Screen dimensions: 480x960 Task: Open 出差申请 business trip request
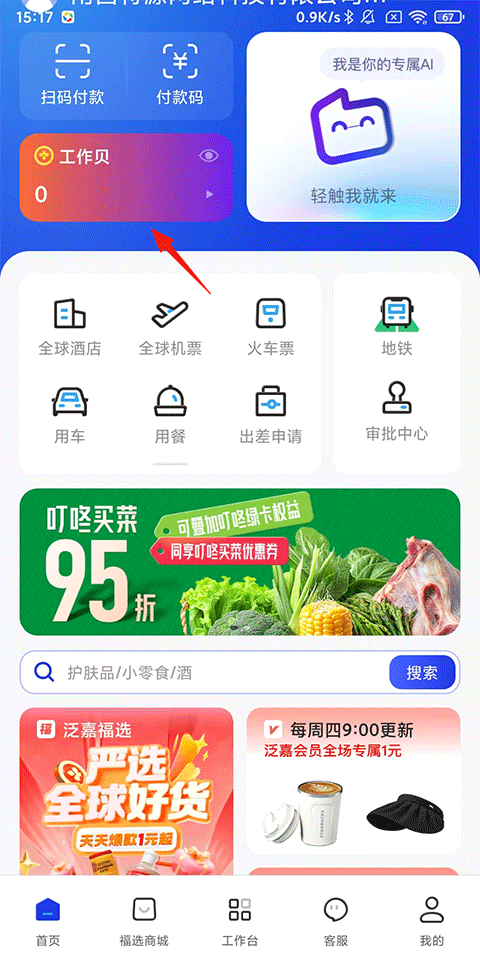[271, 416]
